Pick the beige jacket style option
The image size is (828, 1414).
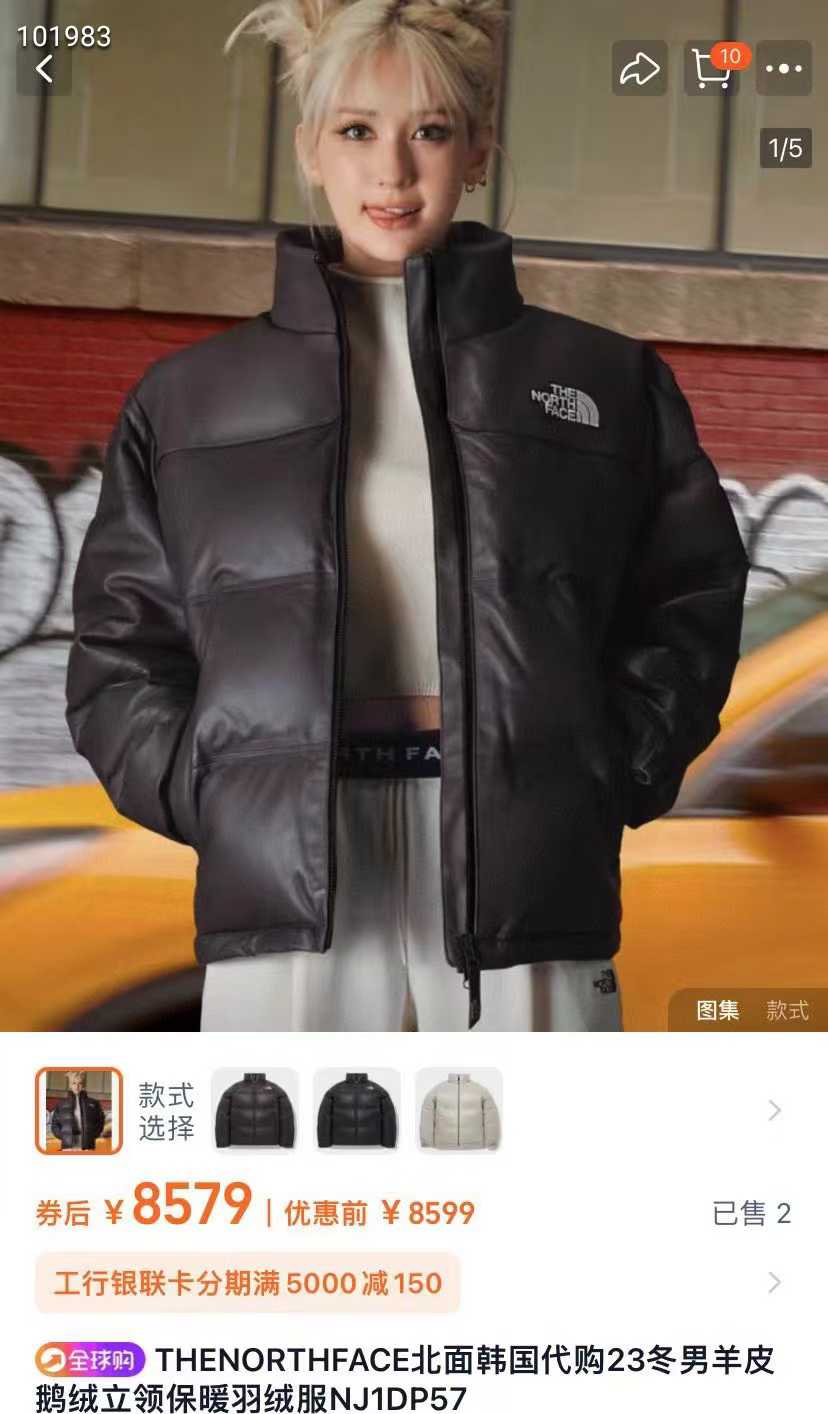[459, 1111]
